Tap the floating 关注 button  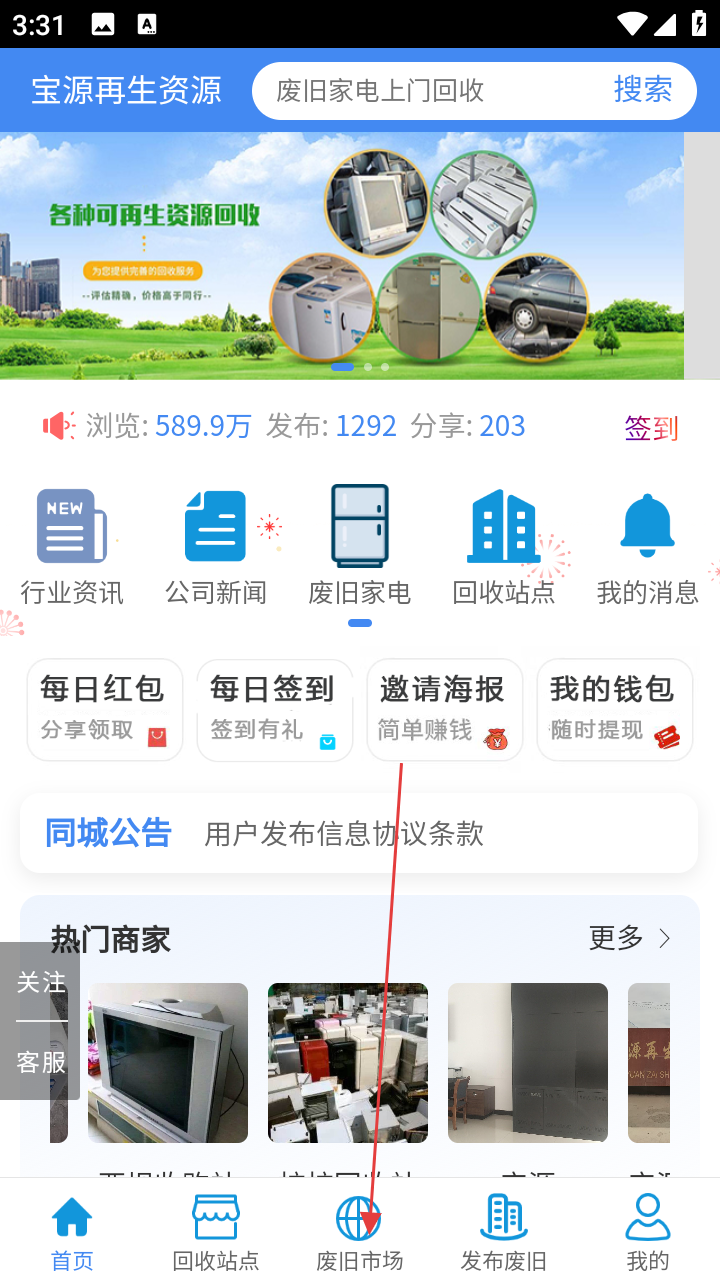pos(41,982)
